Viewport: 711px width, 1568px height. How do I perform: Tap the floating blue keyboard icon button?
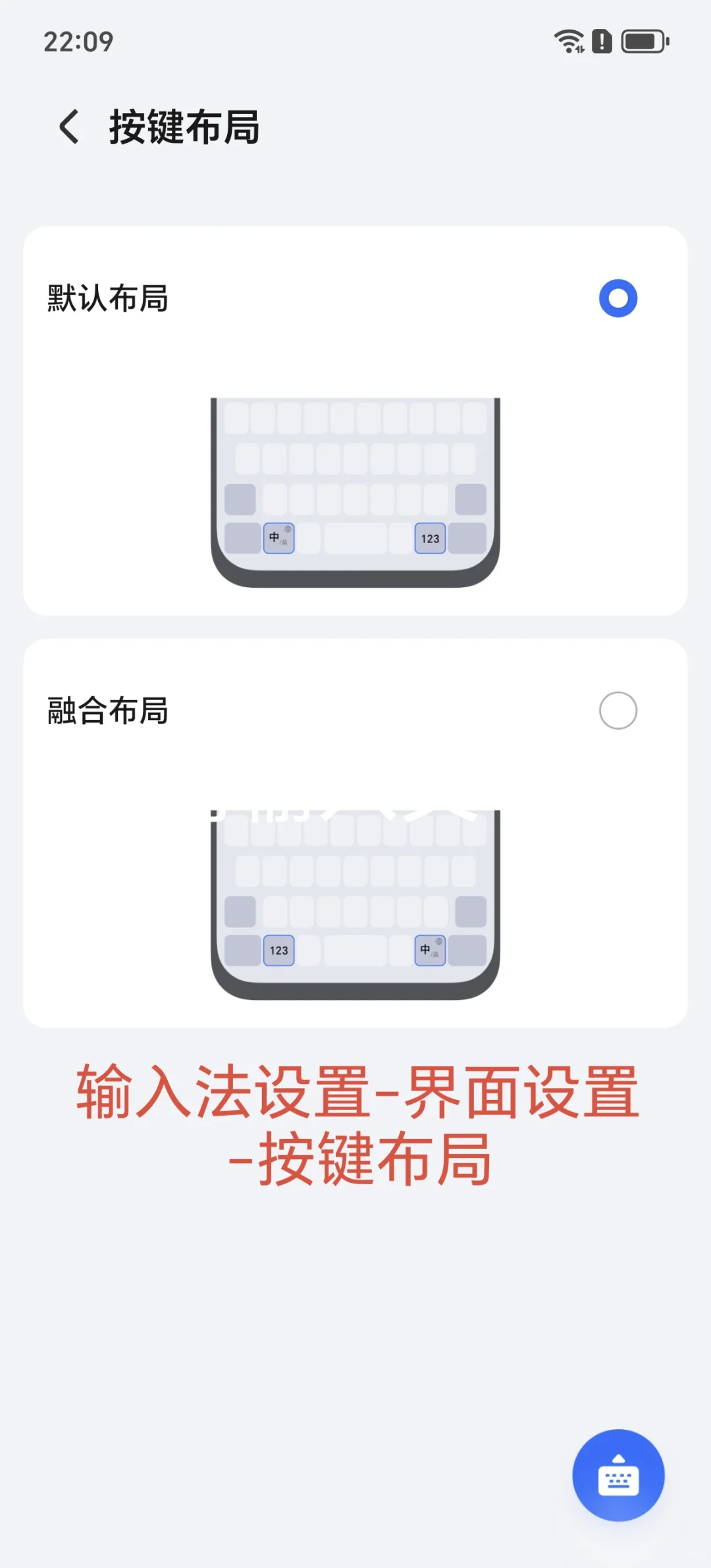point(617,1475)
